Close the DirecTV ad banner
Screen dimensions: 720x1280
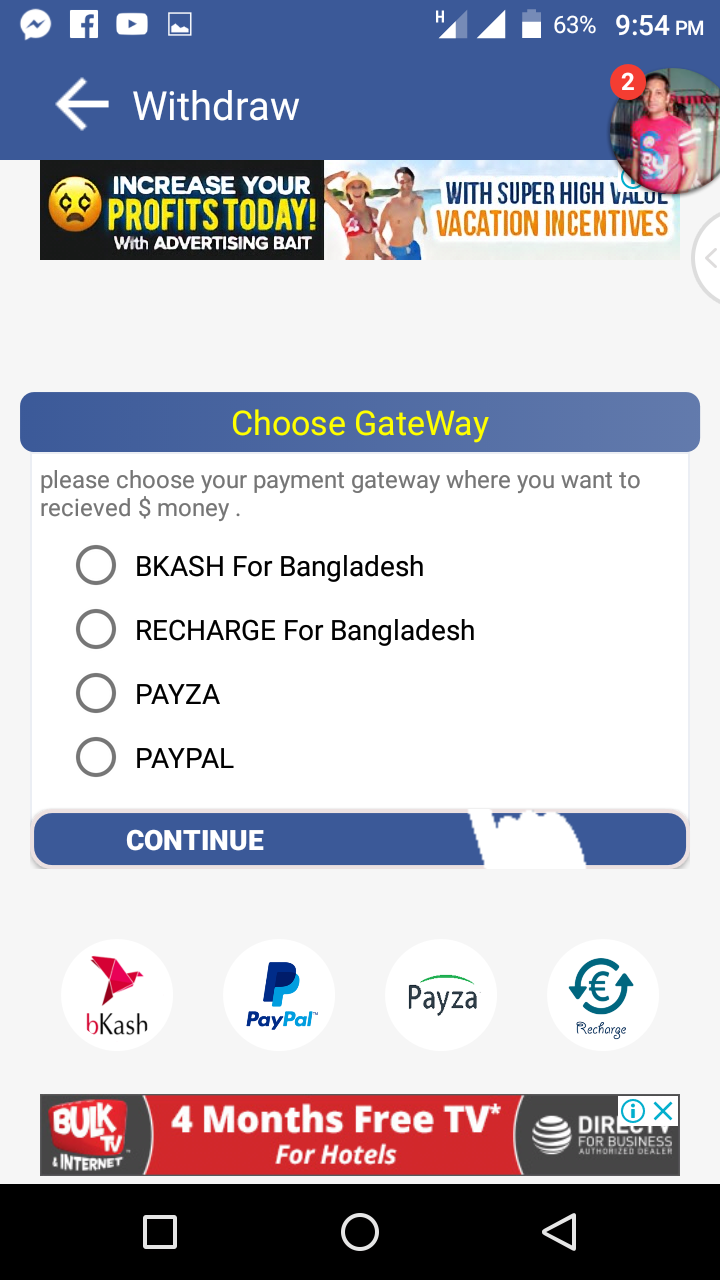662,1111
